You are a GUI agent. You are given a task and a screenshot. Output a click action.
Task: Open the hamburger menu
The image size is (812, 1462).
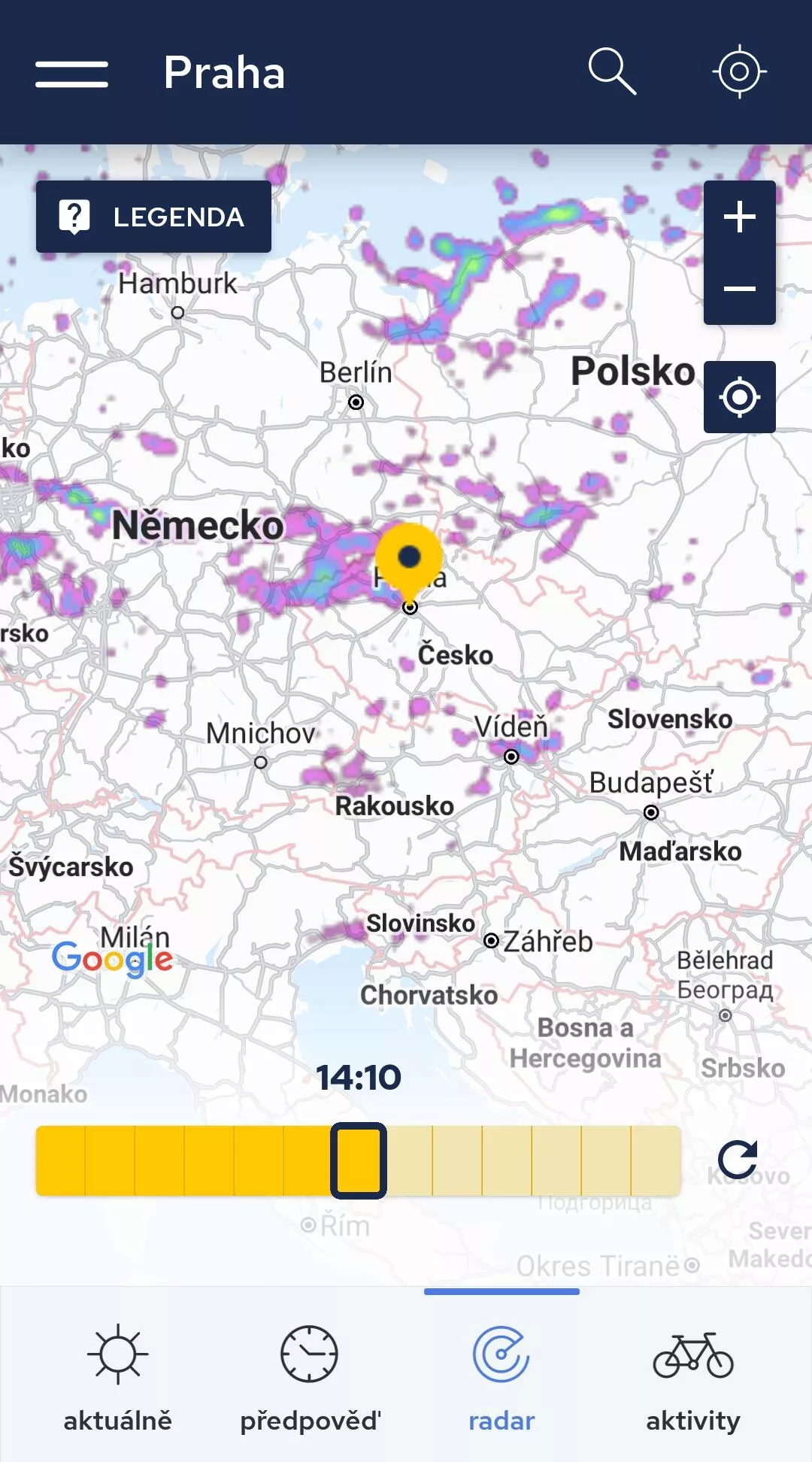(x=71, y=74)
